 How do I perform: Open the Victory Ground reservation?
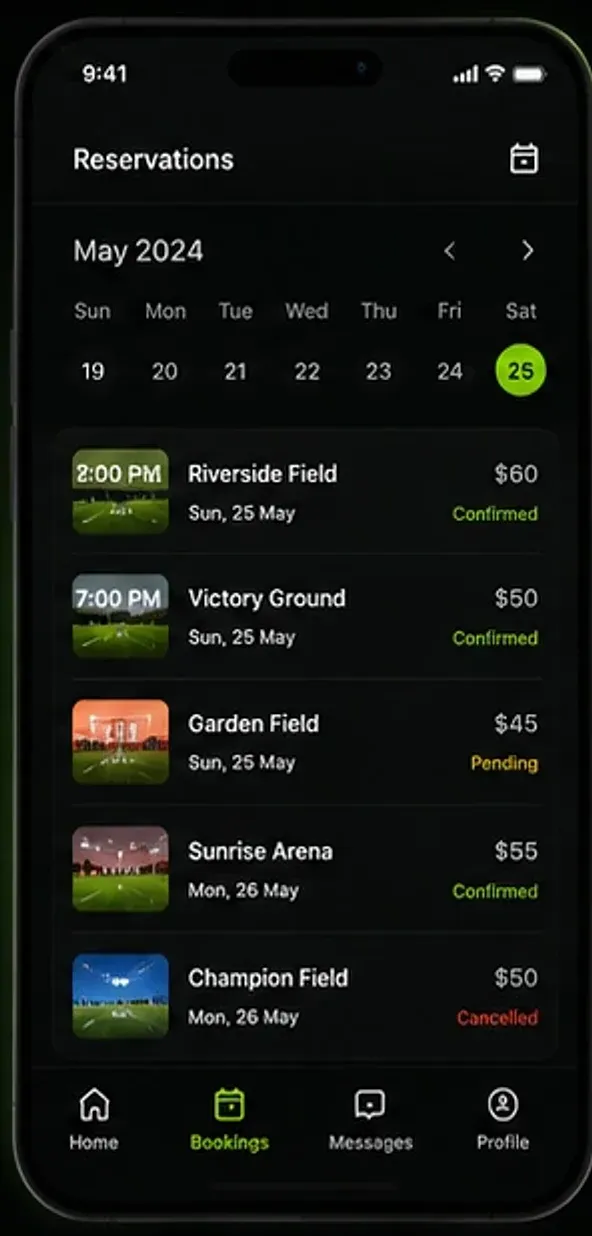tap(305, 616)
